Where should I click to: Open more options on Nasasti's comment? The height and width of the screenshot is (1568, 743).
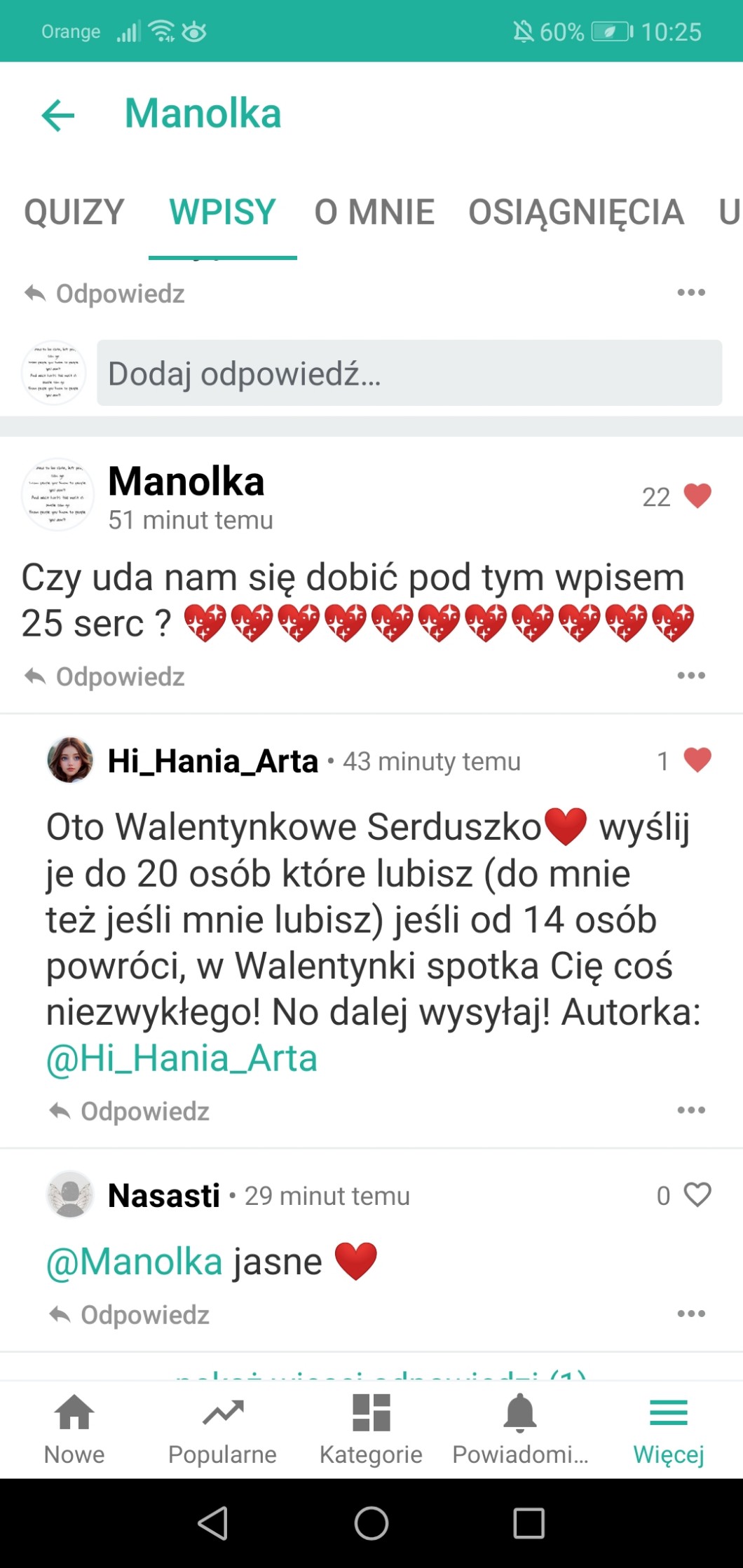(x=690, y=1314)
